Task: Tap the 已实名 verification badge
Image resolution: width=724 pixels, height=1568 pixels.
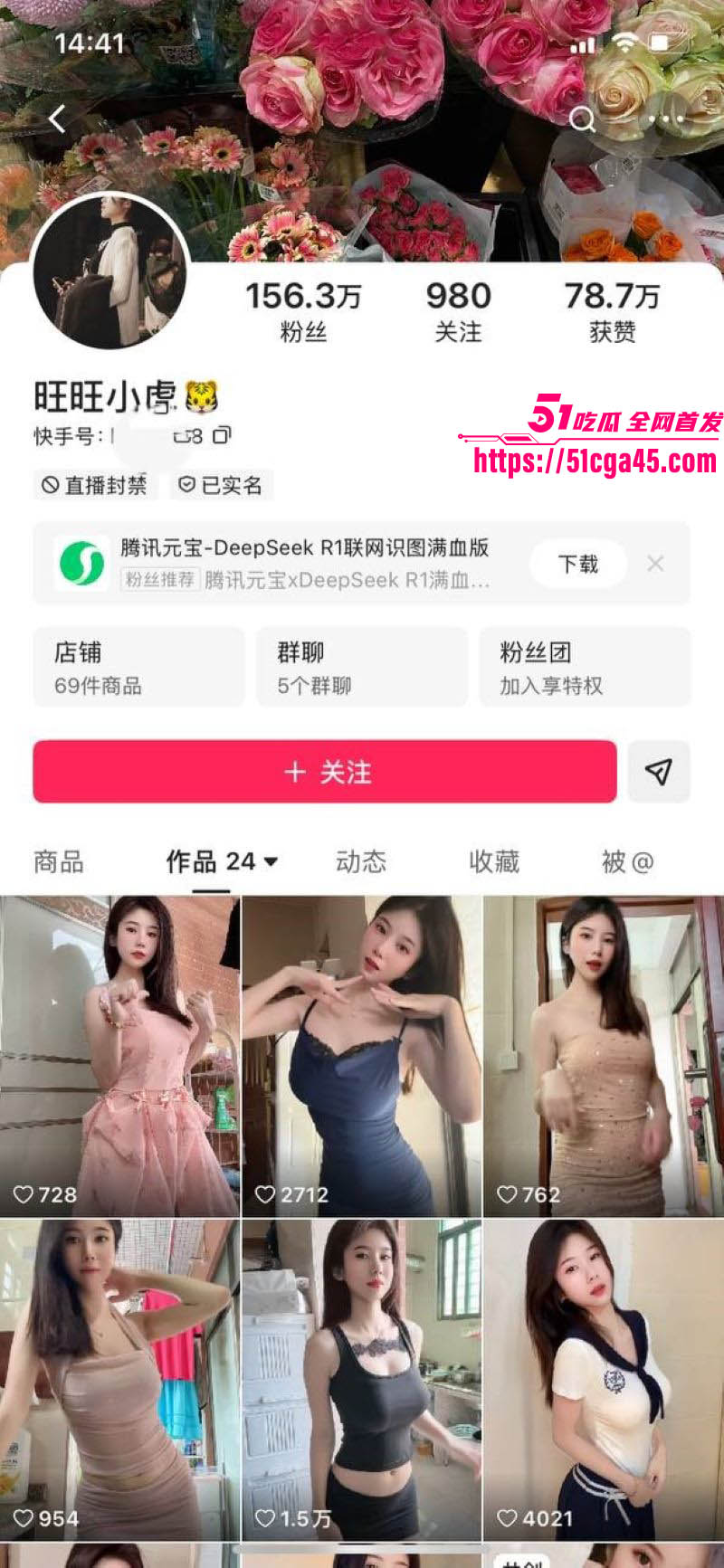Action: [220, 486]
